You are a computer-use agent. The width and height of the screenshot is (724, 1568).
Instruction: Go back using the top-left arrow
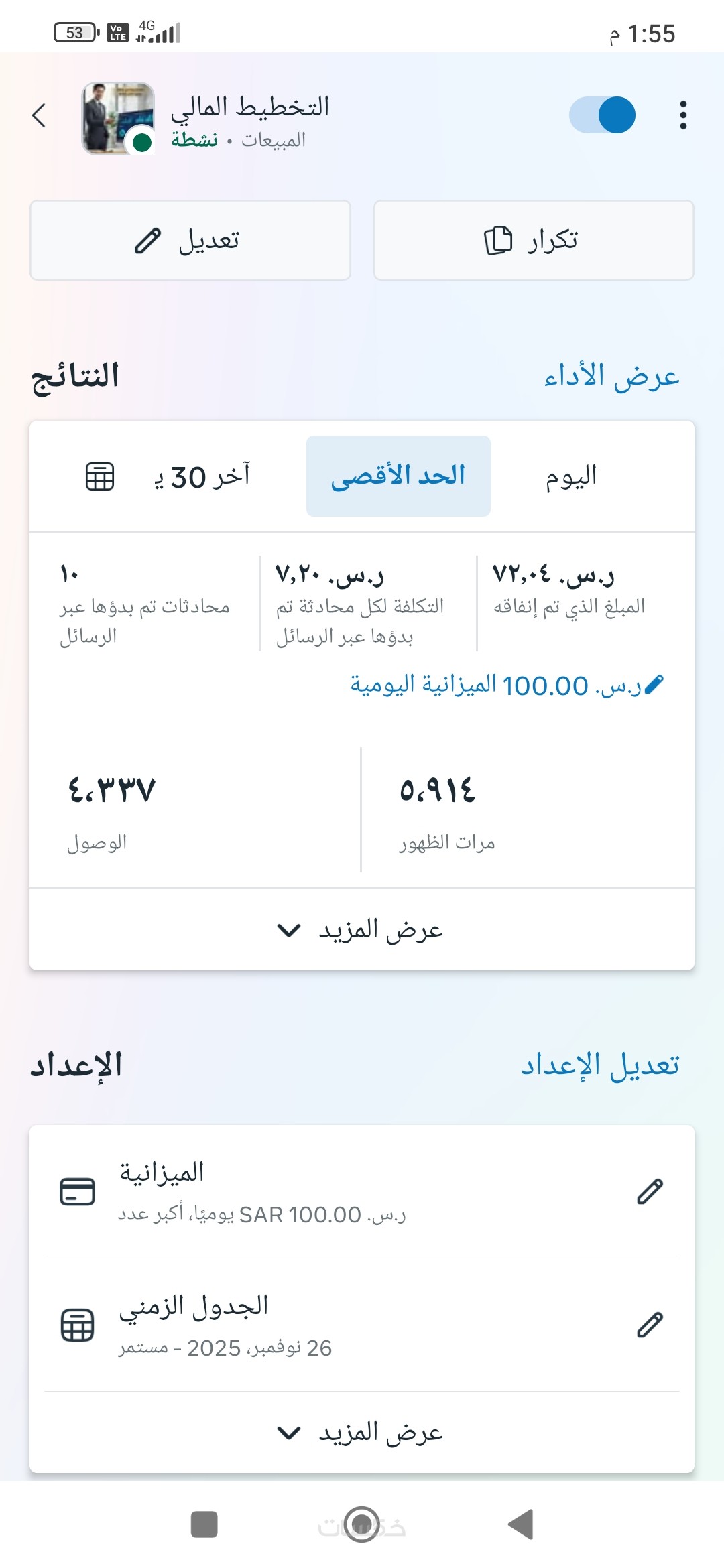click(x=39, y=115)
